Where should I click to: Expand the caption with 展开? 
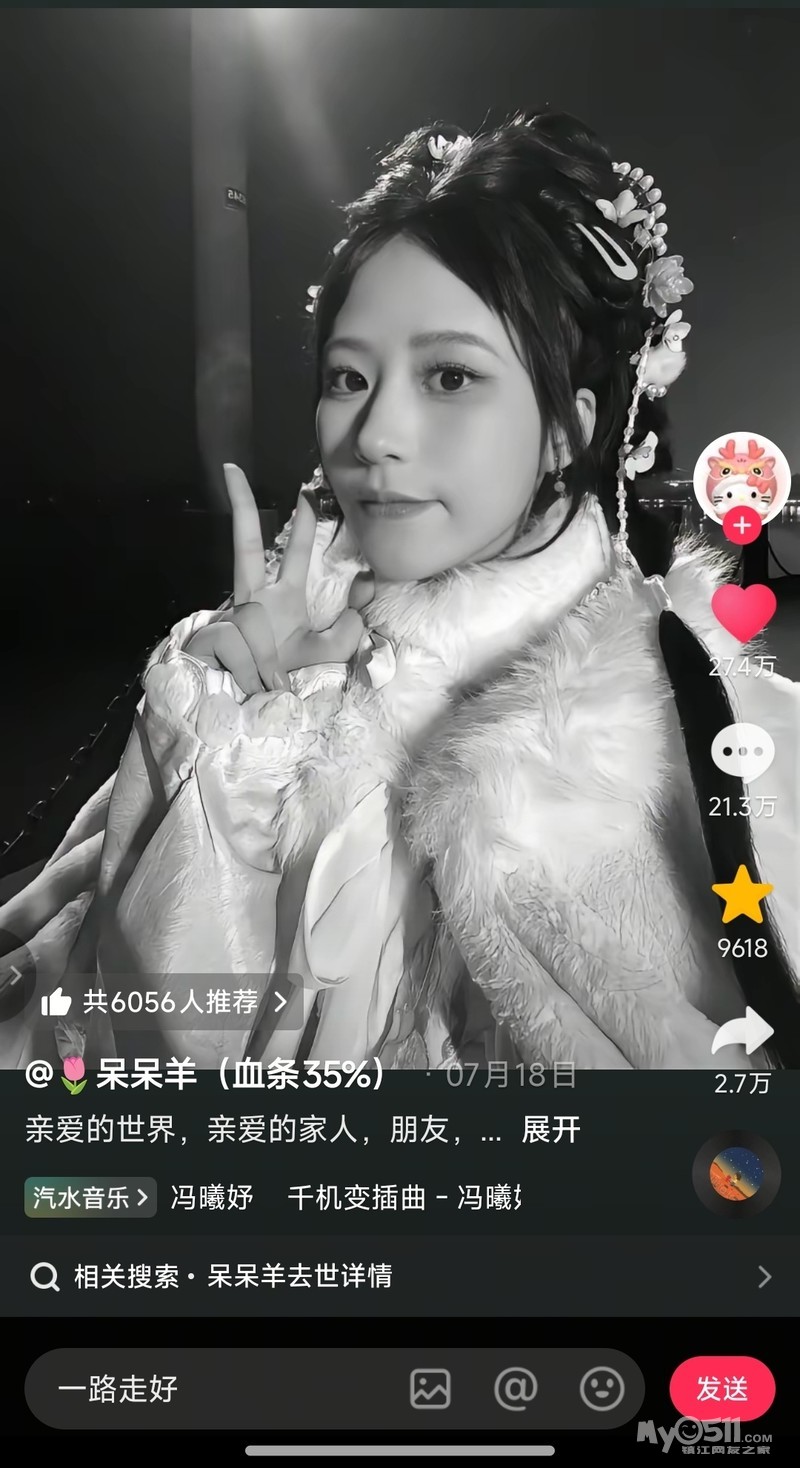click(551, 1130)
